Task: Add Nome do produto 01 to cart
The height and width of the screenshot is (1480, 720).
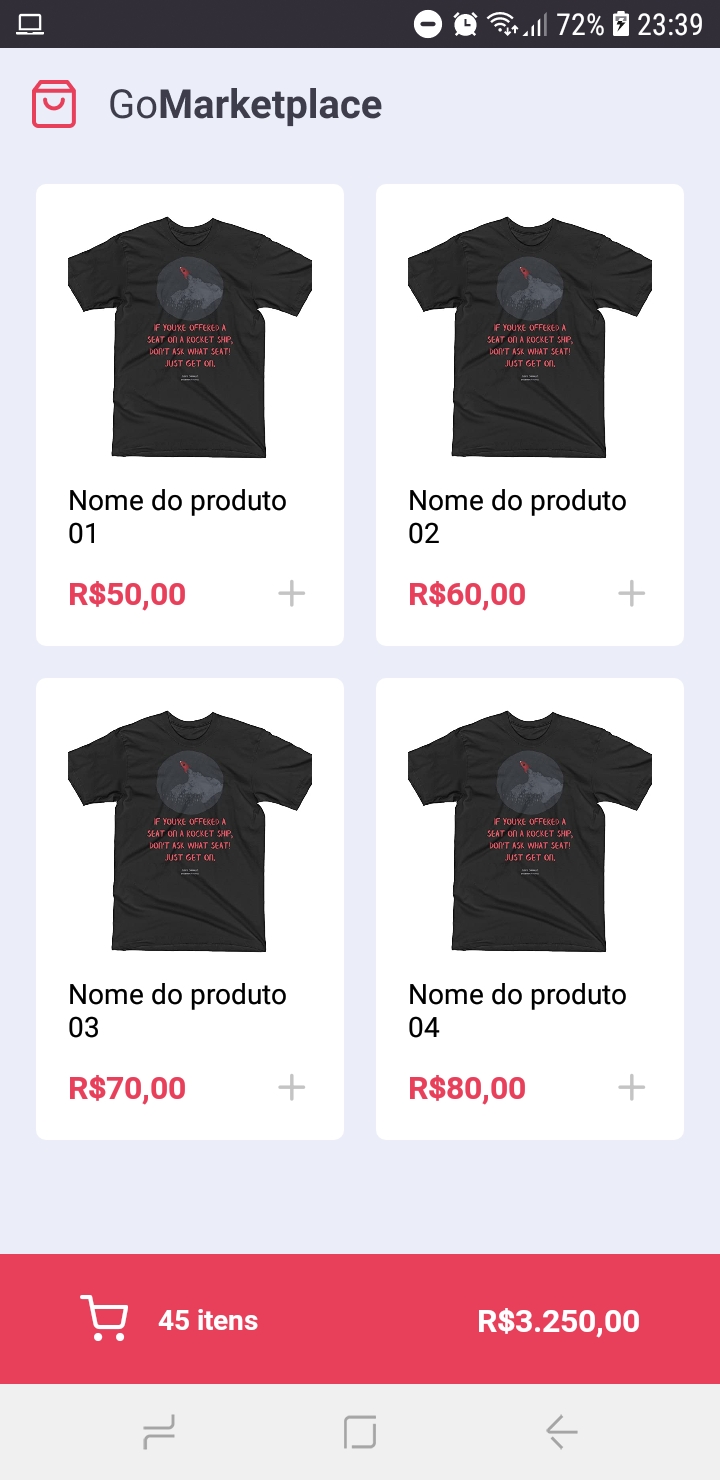Action: pyautogui.click(x=291, y=594)
